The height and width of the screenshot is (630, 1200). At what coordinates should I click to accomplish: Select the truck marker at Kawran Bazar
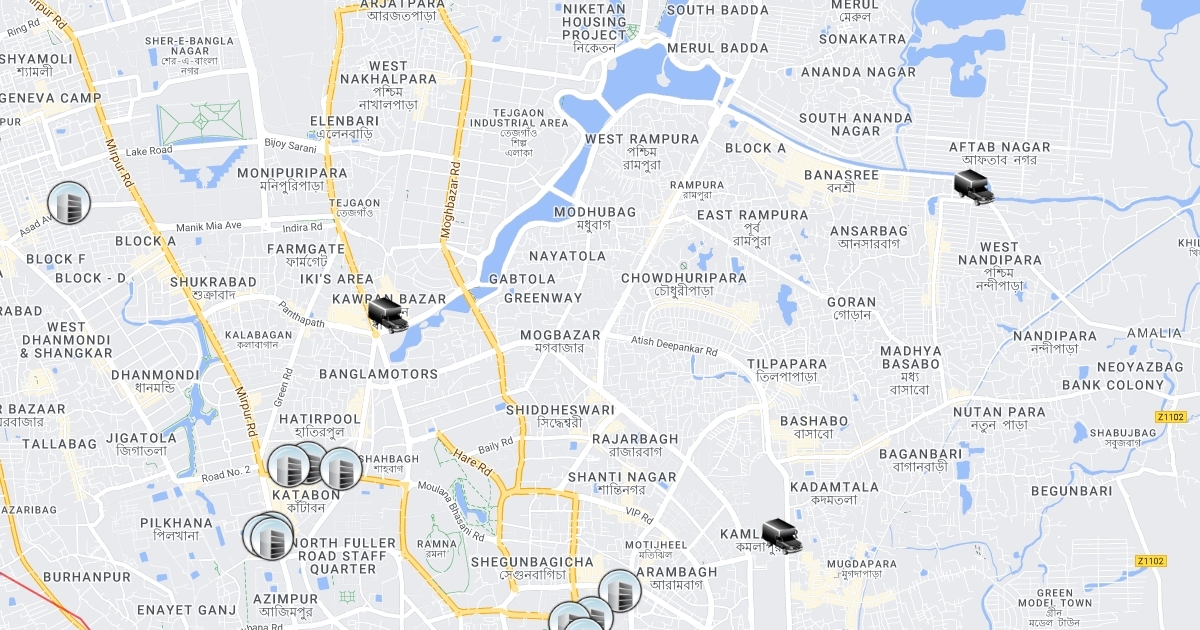[388, 314]
